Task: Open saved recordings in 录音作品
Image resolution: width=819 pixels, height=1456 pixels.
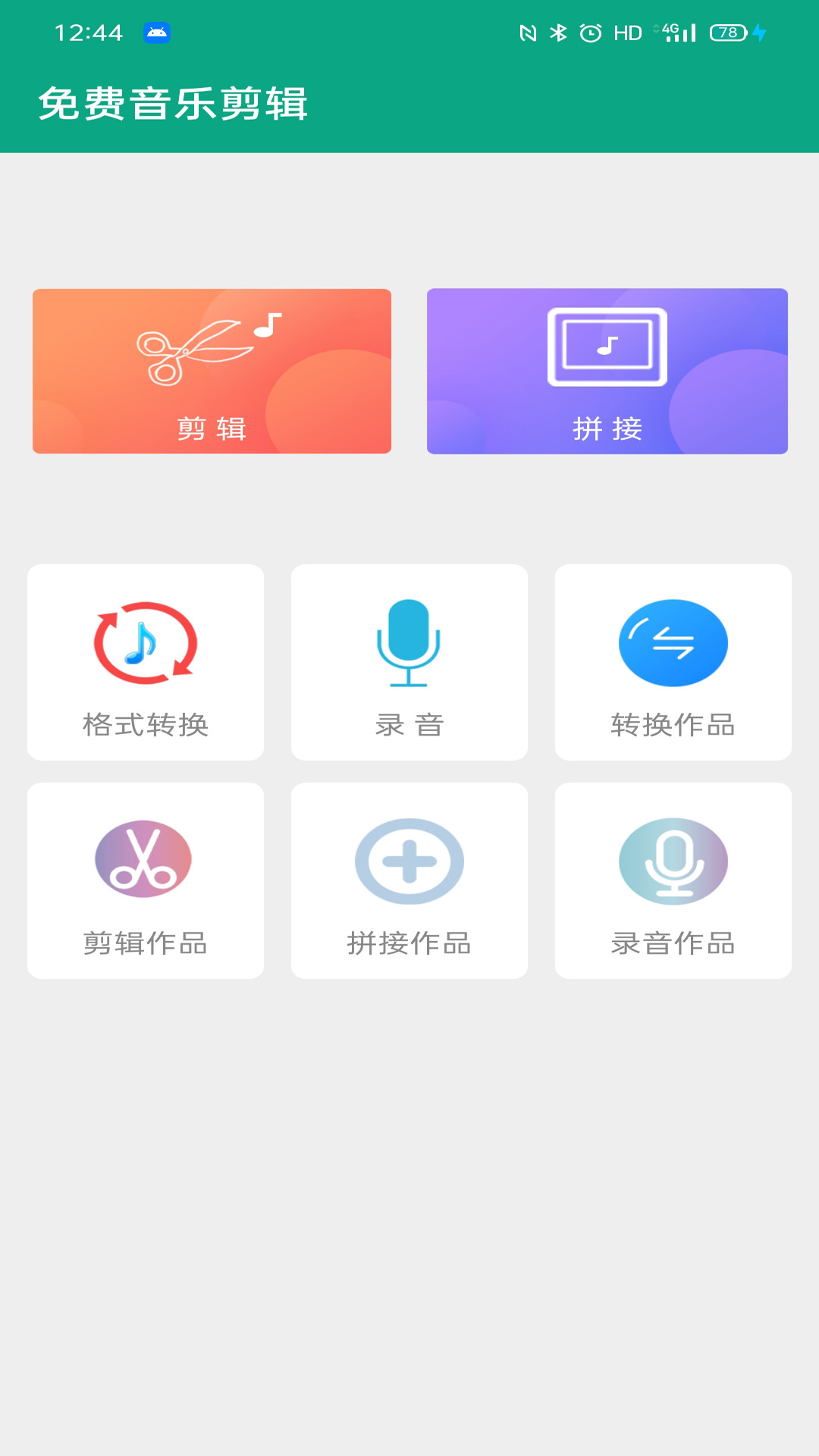Action: point(673,880)
